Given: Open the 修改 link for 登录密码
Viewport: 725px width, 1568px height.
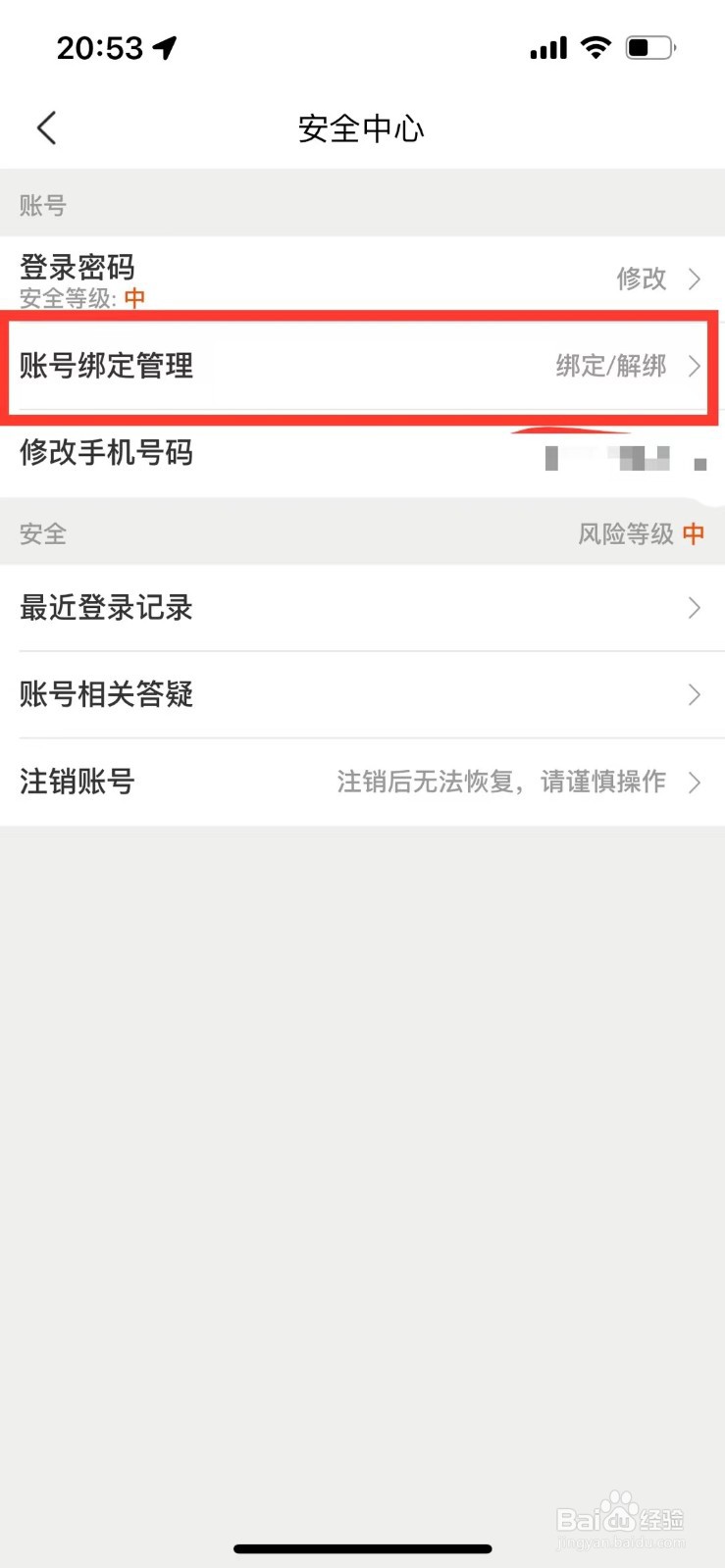Looking at the screenshot, I should tap(642, 278).
